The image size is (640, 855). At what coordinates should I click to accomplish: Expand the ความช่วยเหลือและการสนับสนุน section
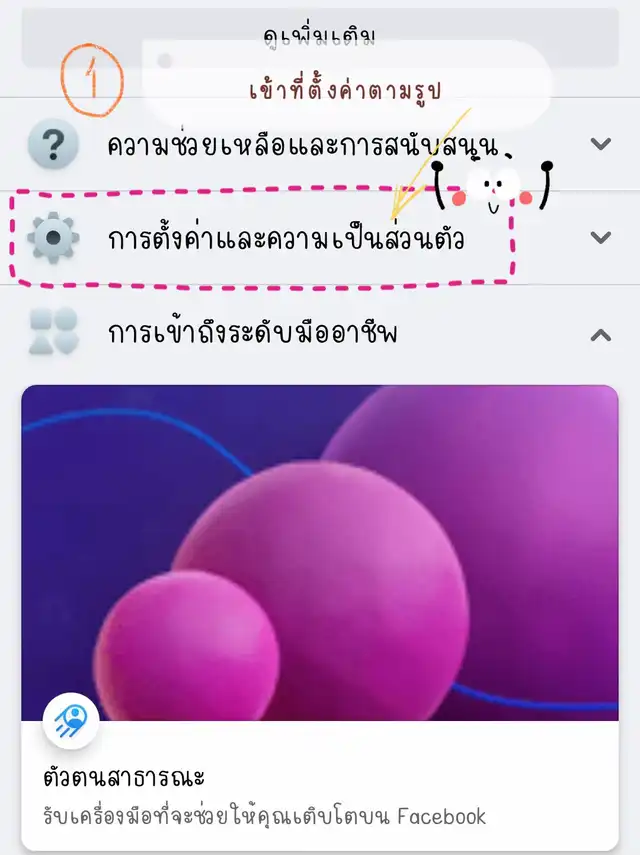coord(600,144)
